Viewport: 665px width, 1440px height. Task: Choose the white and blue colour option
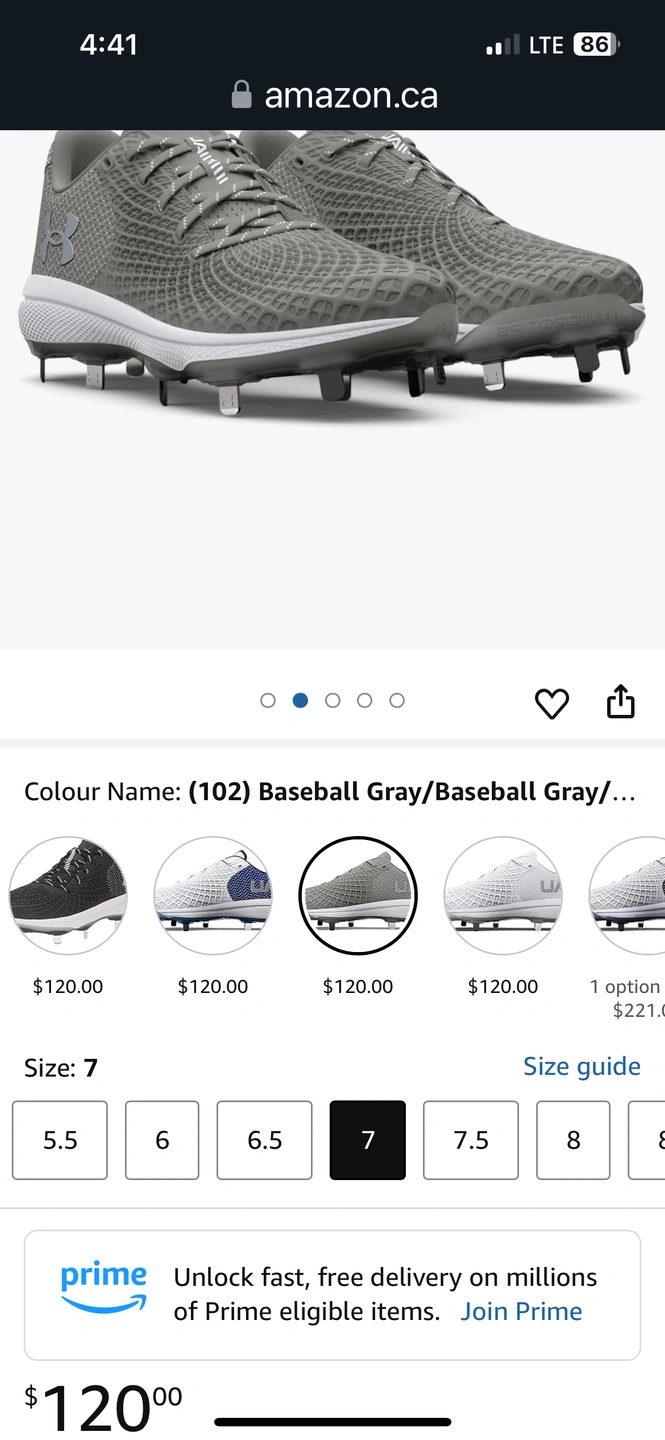pyautogui.click(x=213, y=895)
